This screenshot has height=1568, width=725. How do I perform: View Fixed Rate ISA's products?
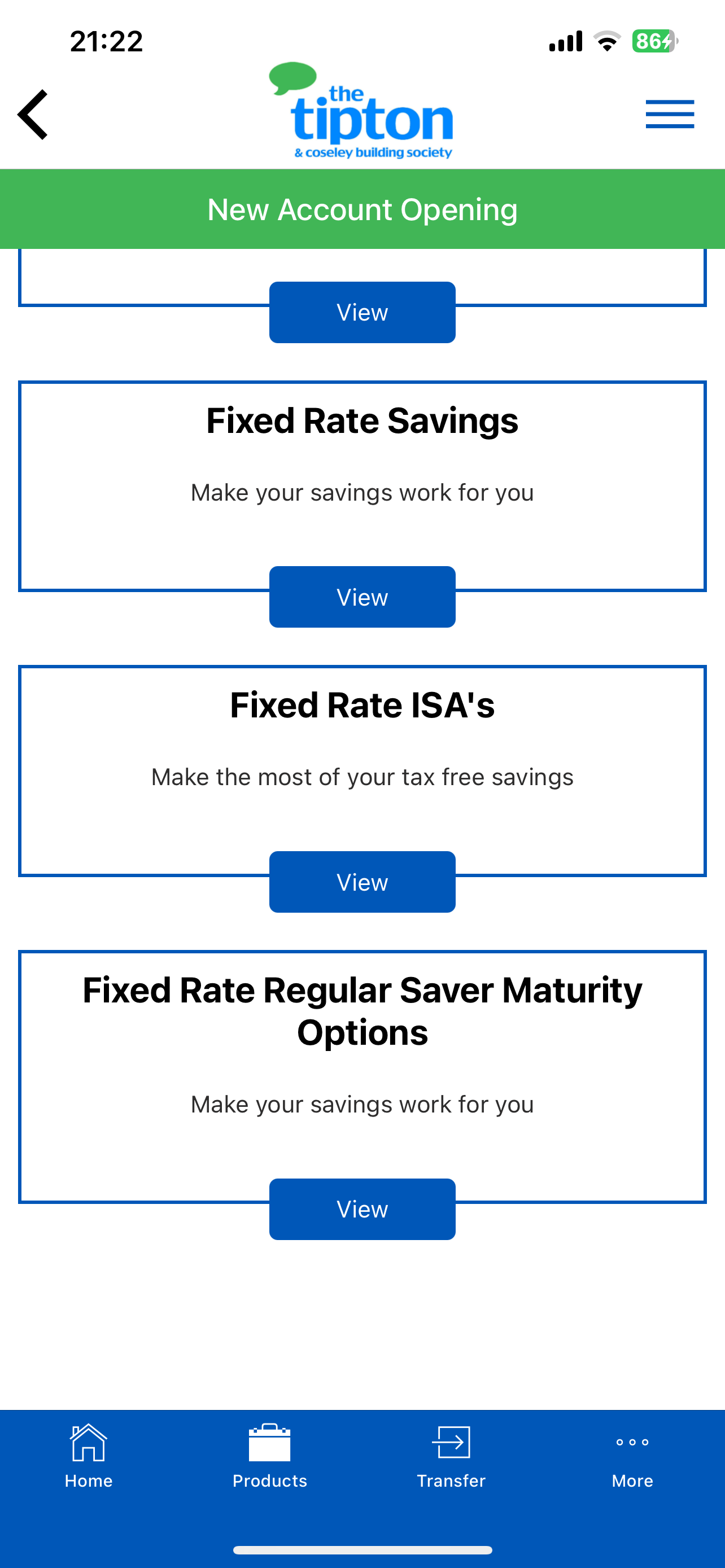362,882
